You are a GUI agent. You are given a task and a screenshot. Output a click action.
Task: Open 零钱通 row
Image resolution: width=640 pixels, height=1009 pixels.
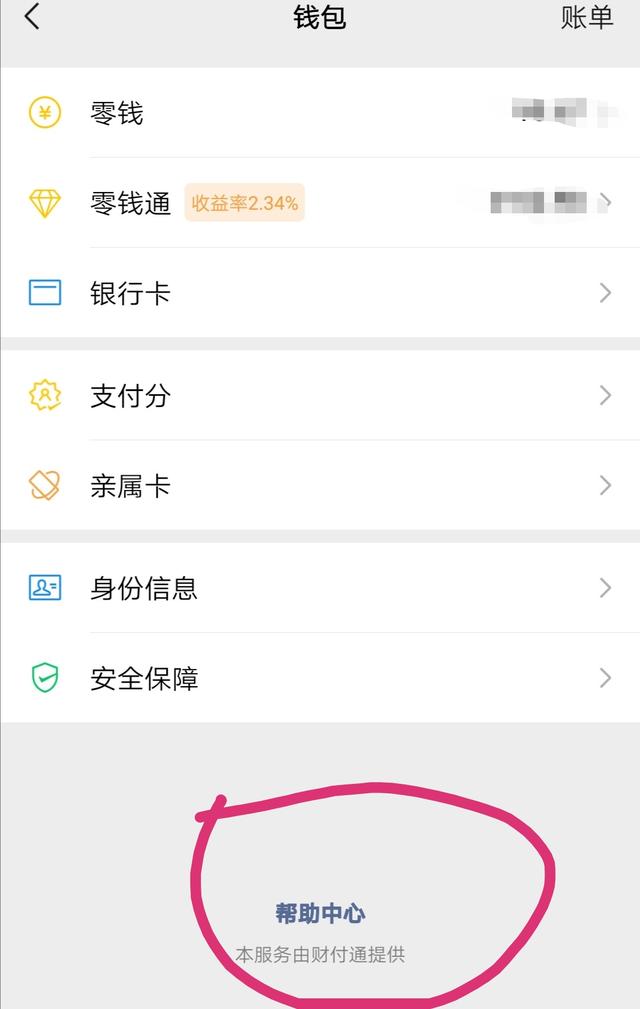pos(320,203)
